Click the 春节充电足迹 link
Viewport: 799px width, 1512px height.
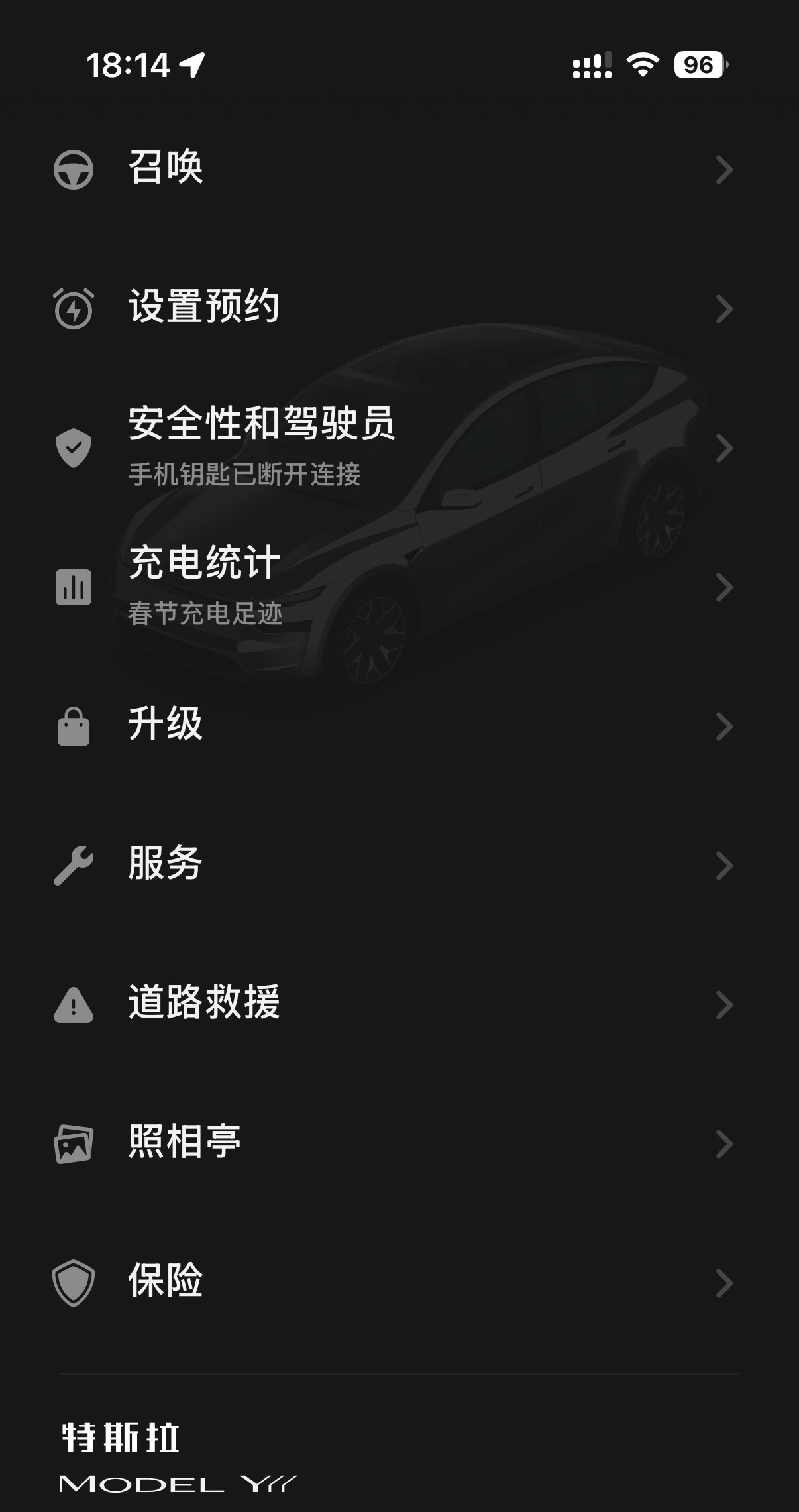[207, 616]
